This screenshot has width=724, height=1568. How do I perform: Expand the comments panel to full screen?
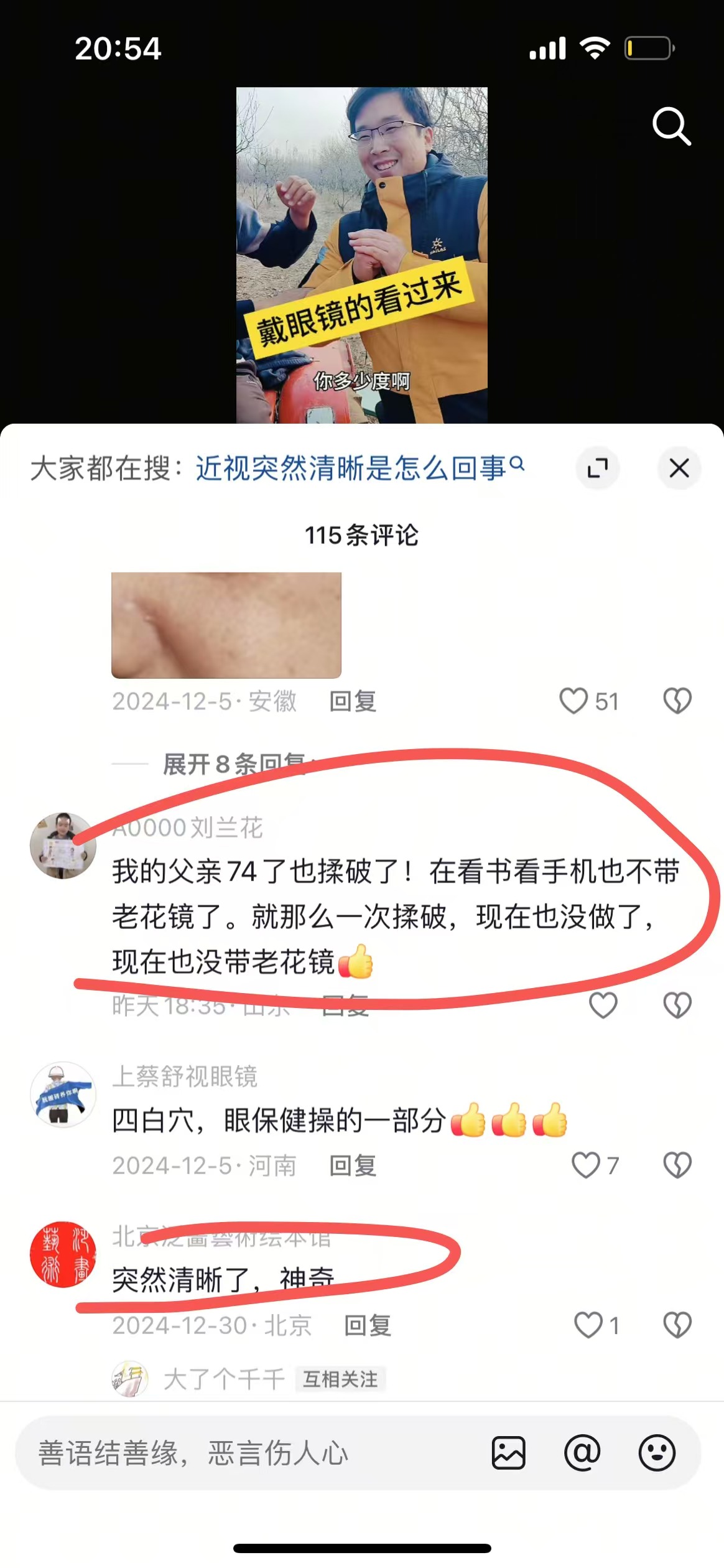point(598,468)
